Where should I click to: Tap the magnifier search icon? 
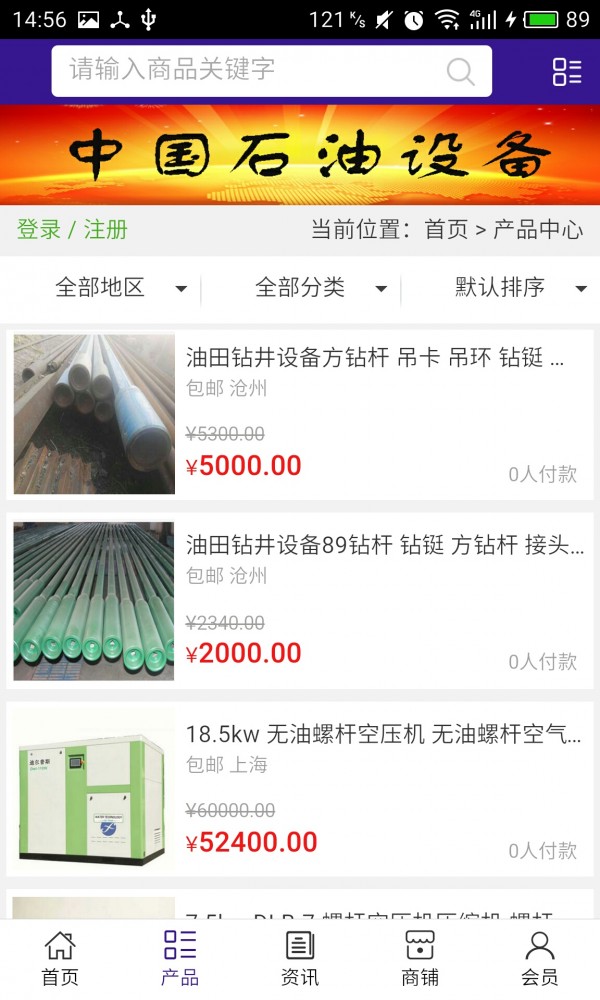pos(460,71)
